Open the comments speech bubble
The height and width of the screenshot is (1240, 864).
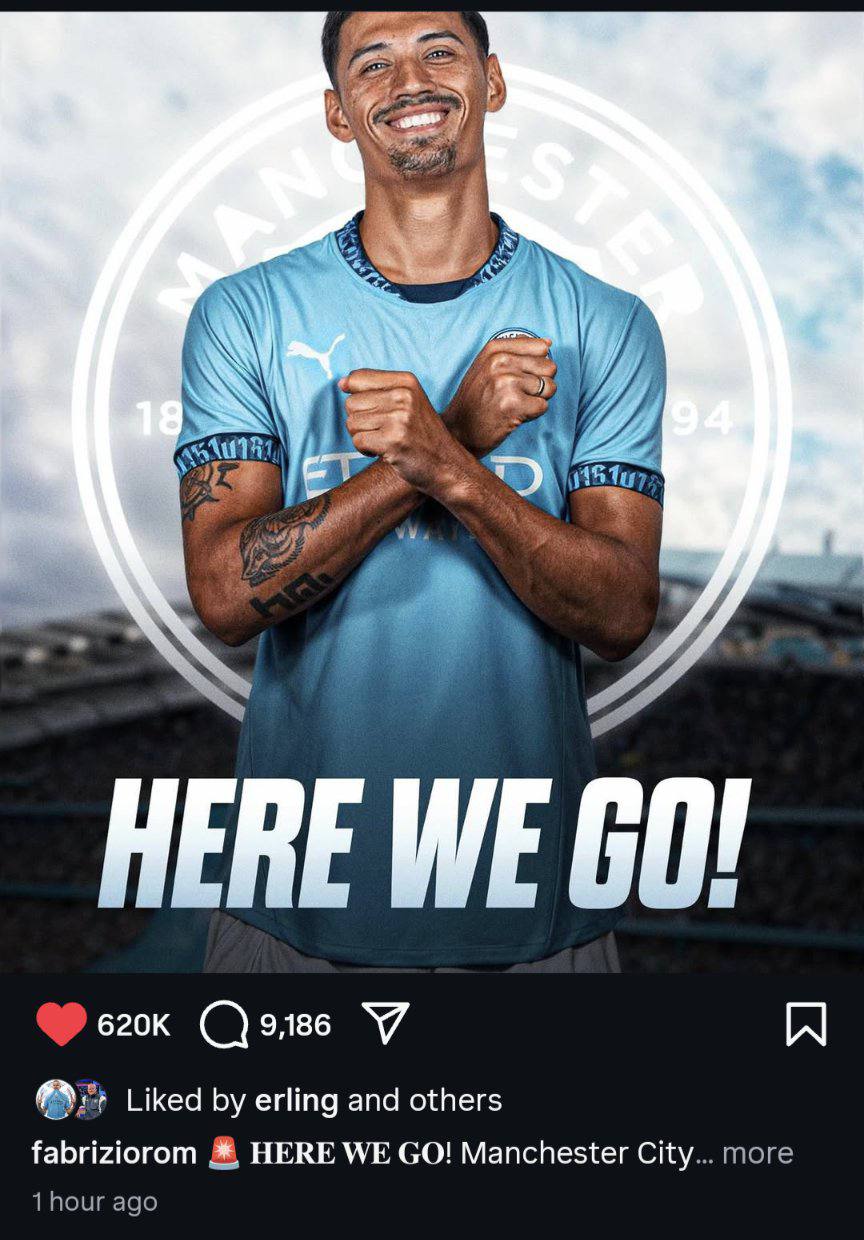pos(223,1025)
